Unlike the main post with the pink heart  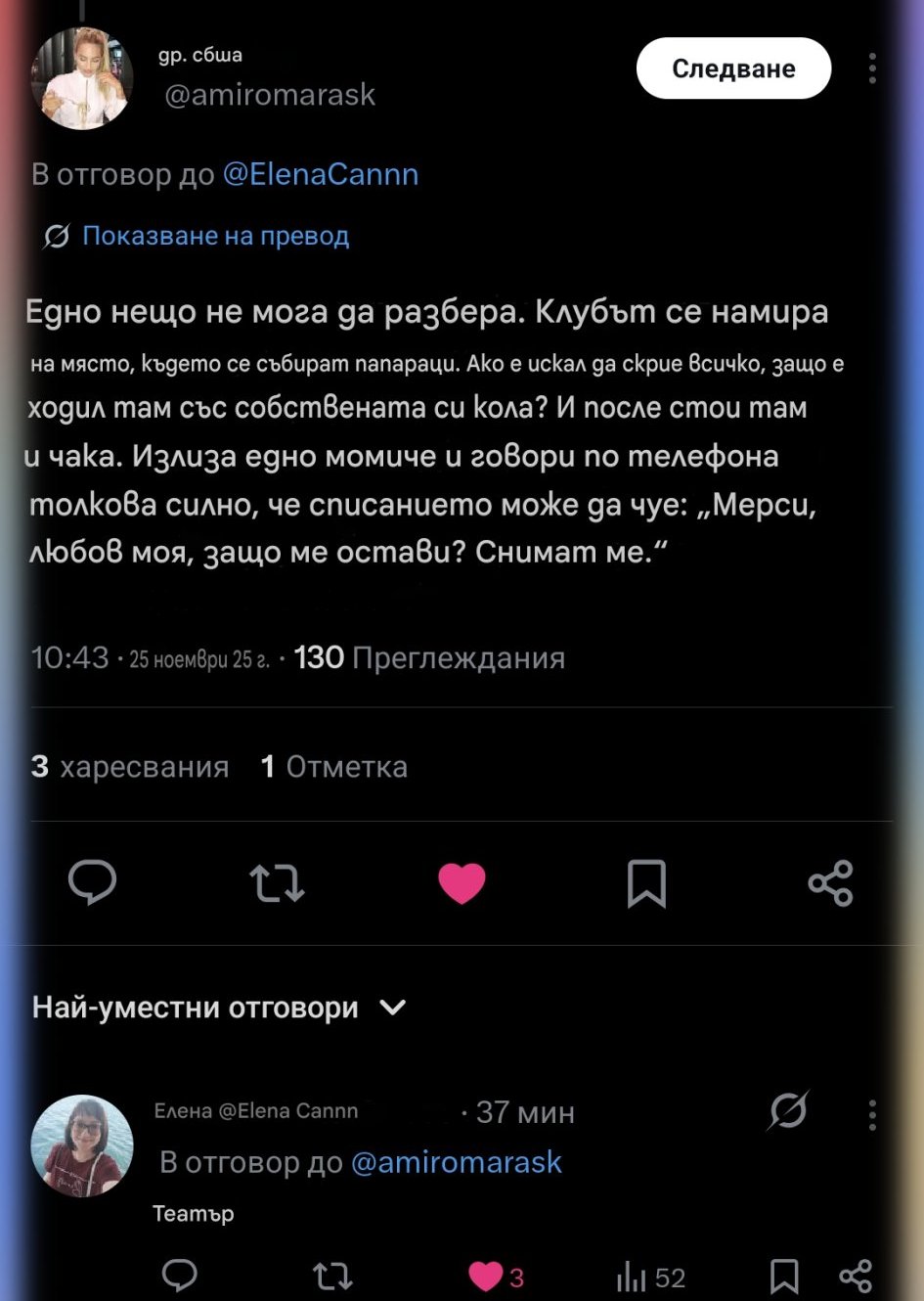tap(462, 882)
